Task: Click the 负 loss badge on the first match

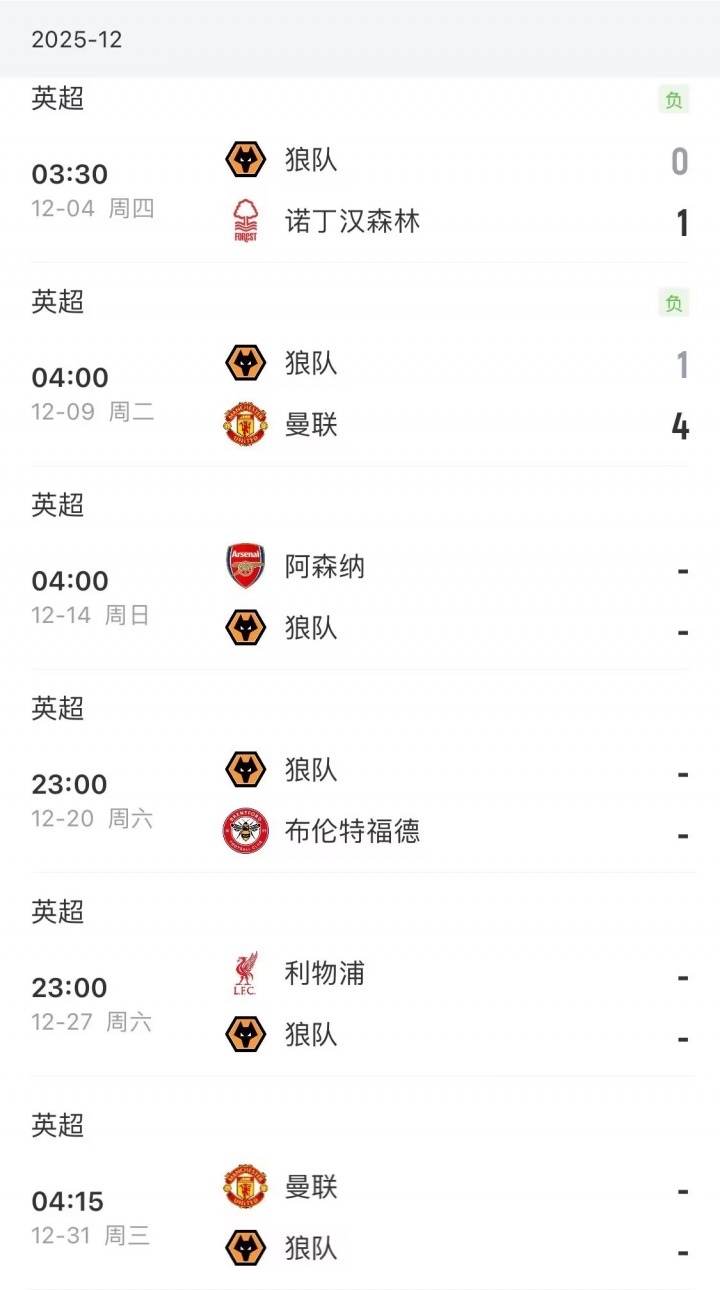Action: [x=674, y=100]
